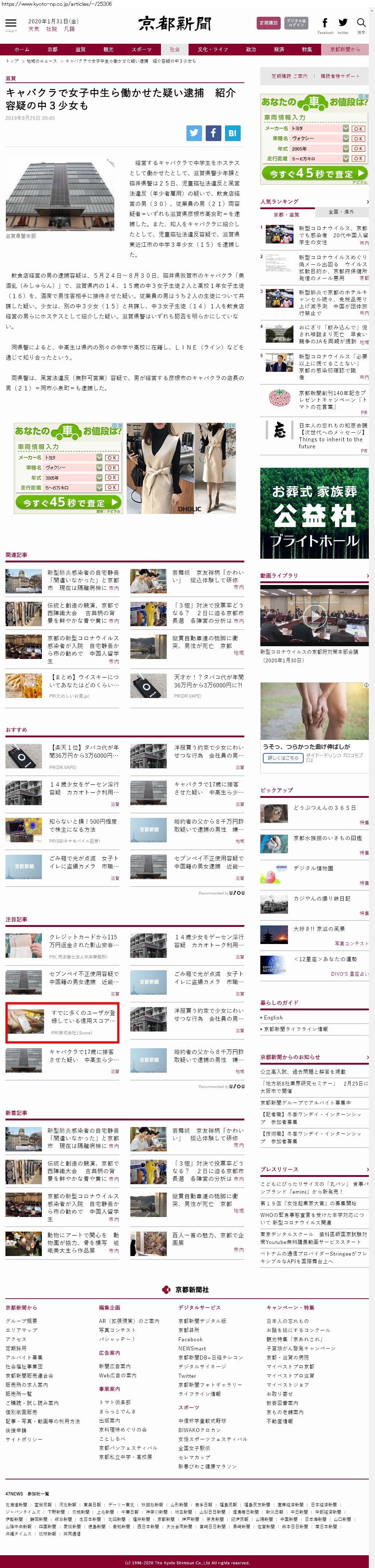The image size is (375, 1568).
Task: Bookmark article with Hatena B! button
Action: click(x=233, y=133)
